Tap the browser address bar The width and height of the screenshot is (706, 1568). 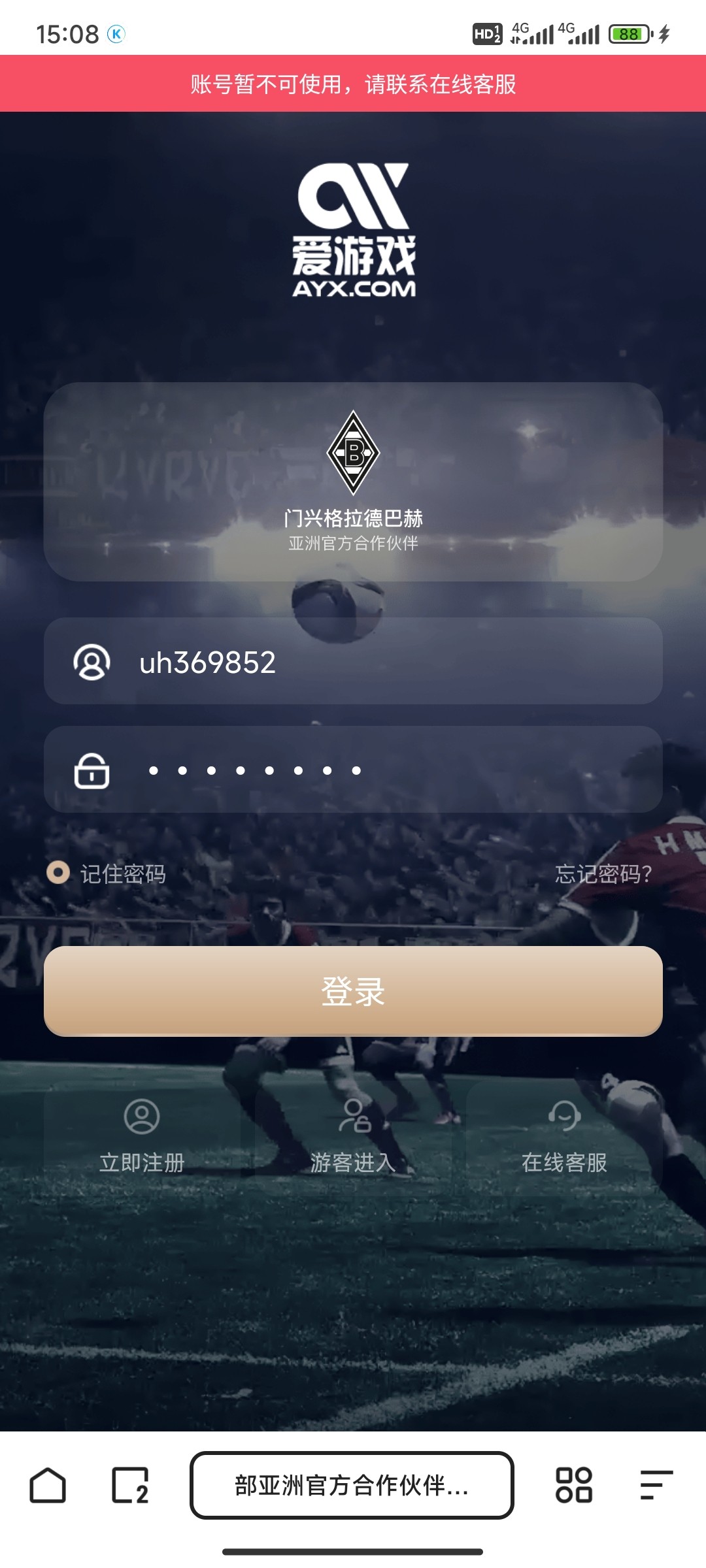(x=352, y=1485)
